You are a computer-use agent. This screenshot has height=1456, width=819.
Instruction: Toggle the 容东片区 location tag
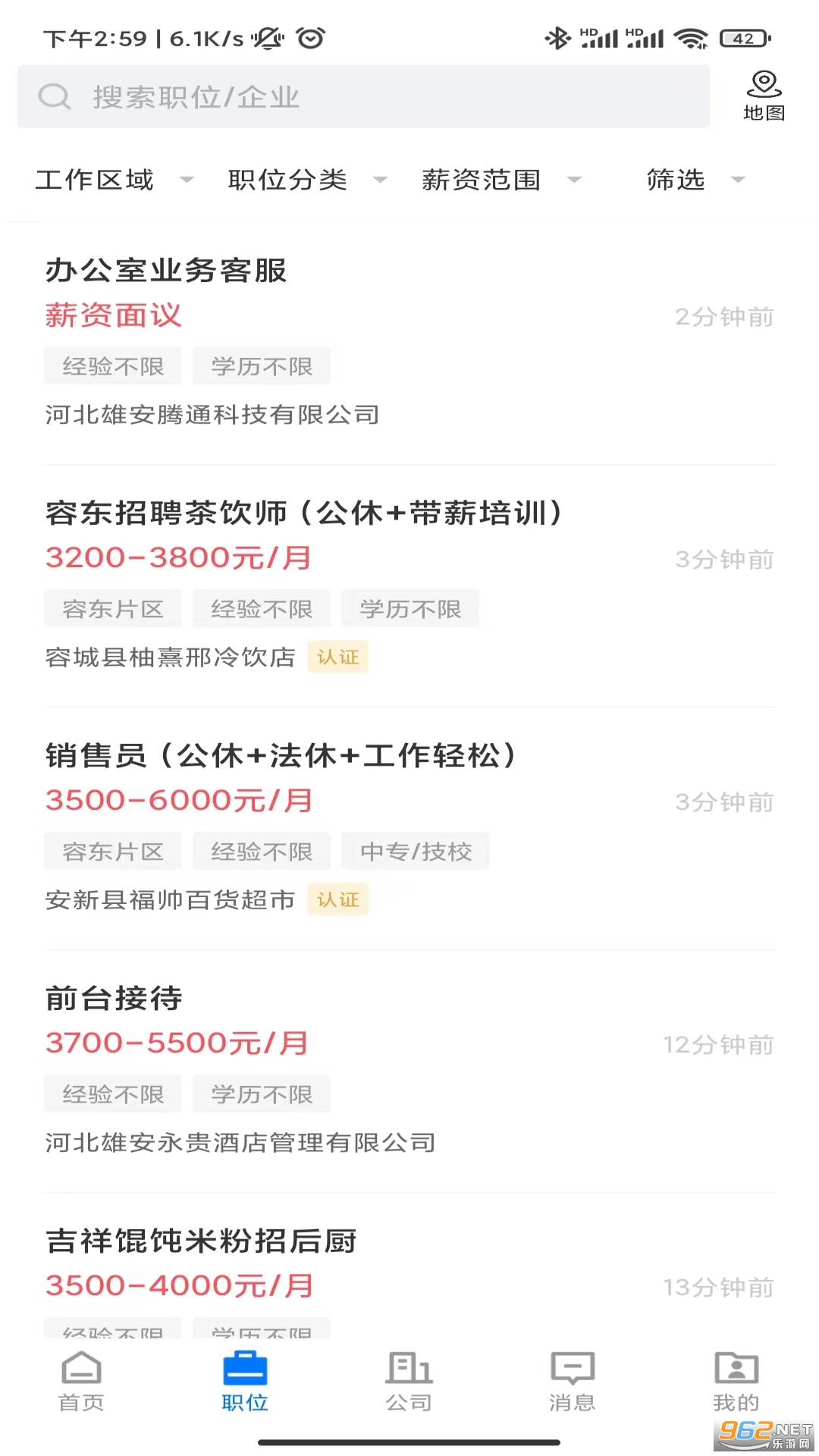click(113, 608)
